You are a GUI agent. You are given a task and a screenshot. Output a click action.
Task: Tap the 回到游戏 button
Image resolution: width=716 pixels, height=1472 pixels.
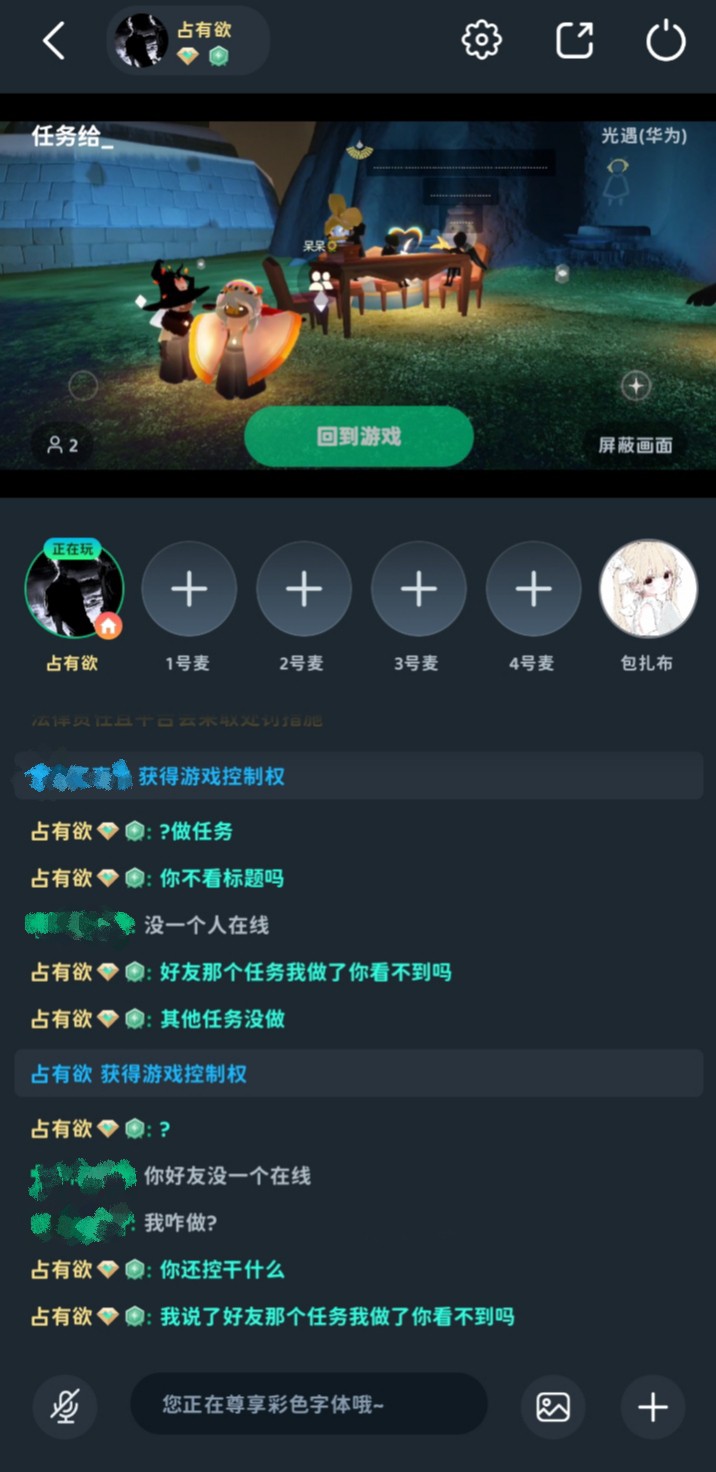point(358,437)
